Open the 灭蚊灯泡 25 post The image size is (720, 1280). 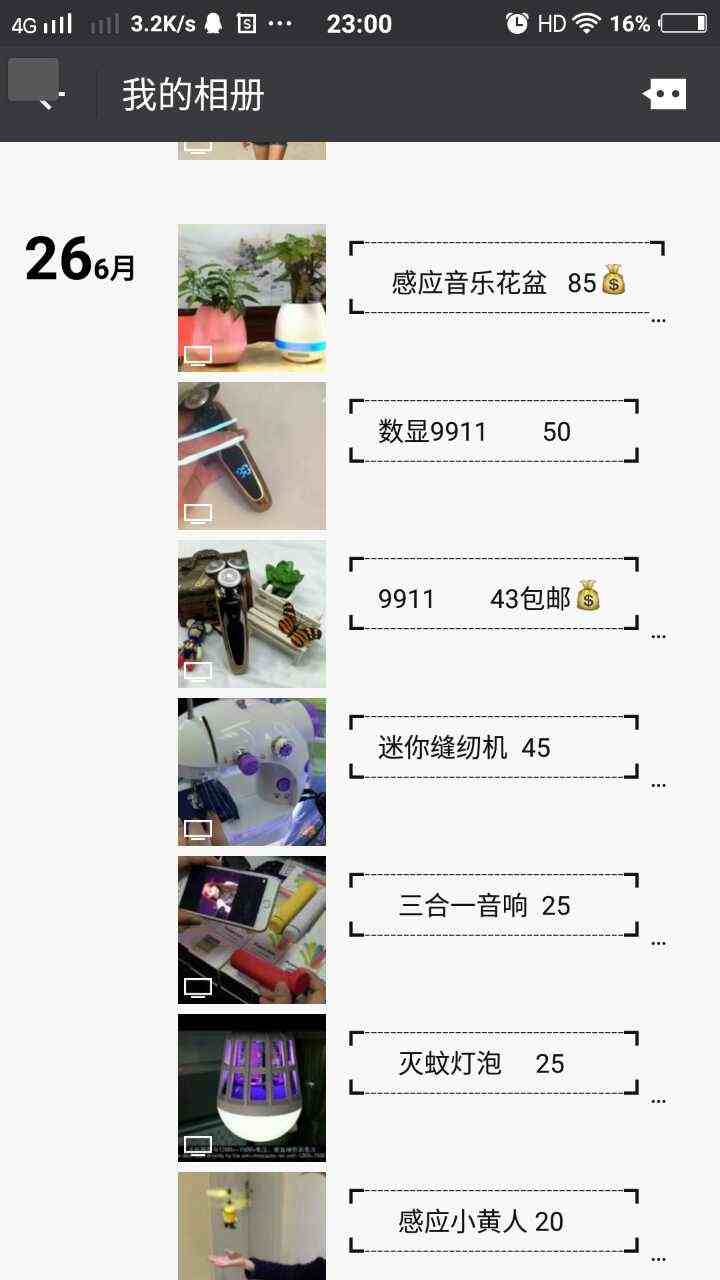coord(252,1087)
